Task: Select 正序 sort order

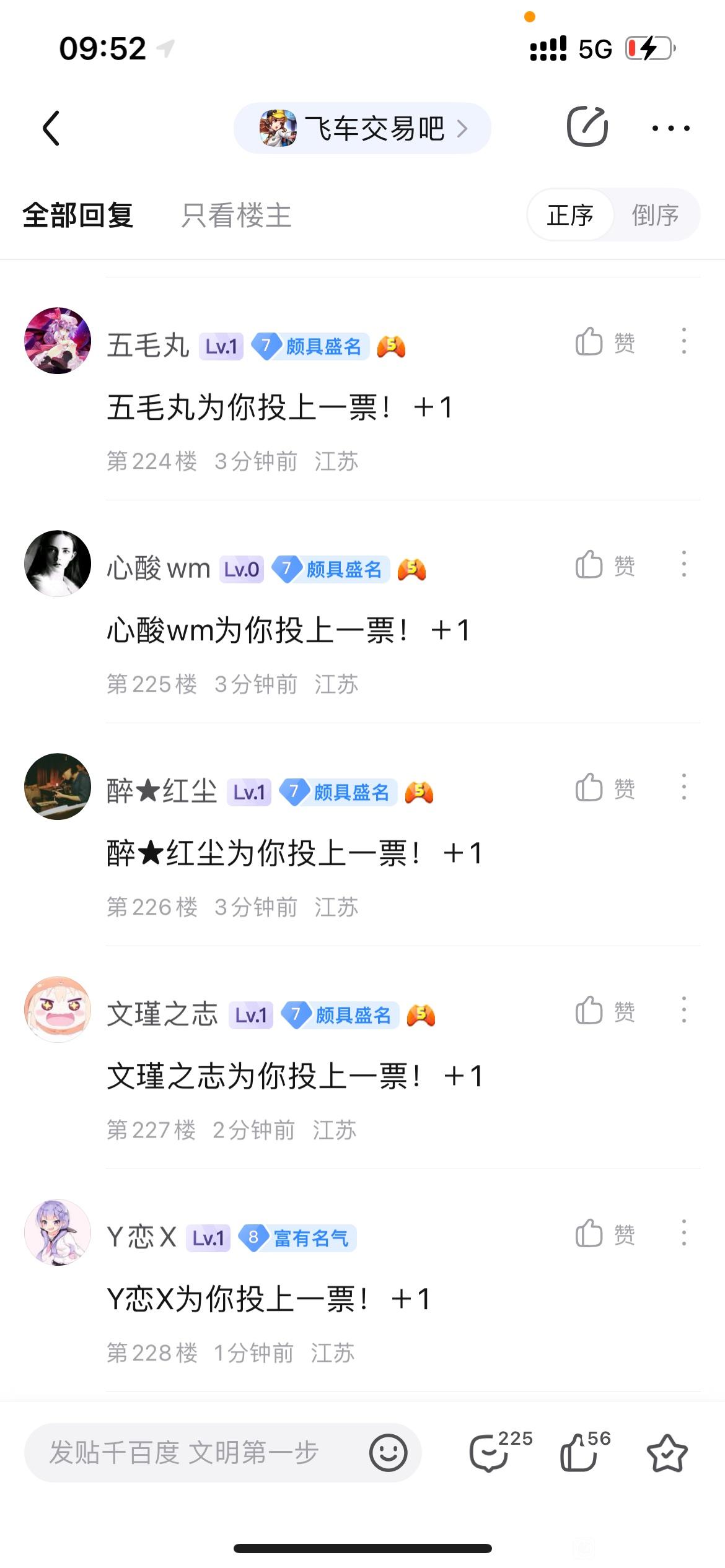Action: tap(570, 216)
